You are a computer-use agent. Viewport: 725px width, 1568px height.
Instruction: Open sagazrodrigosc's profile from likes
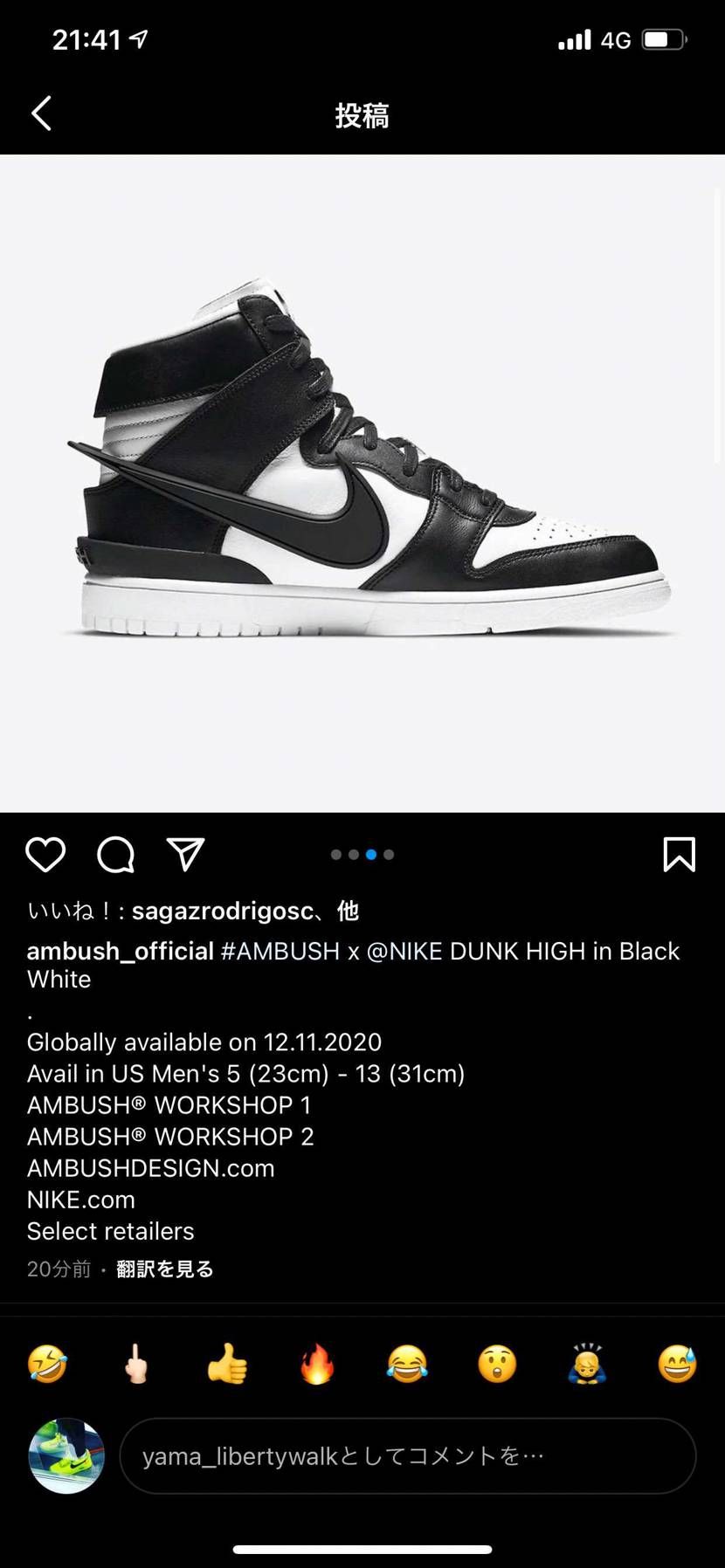coord(222,911)
